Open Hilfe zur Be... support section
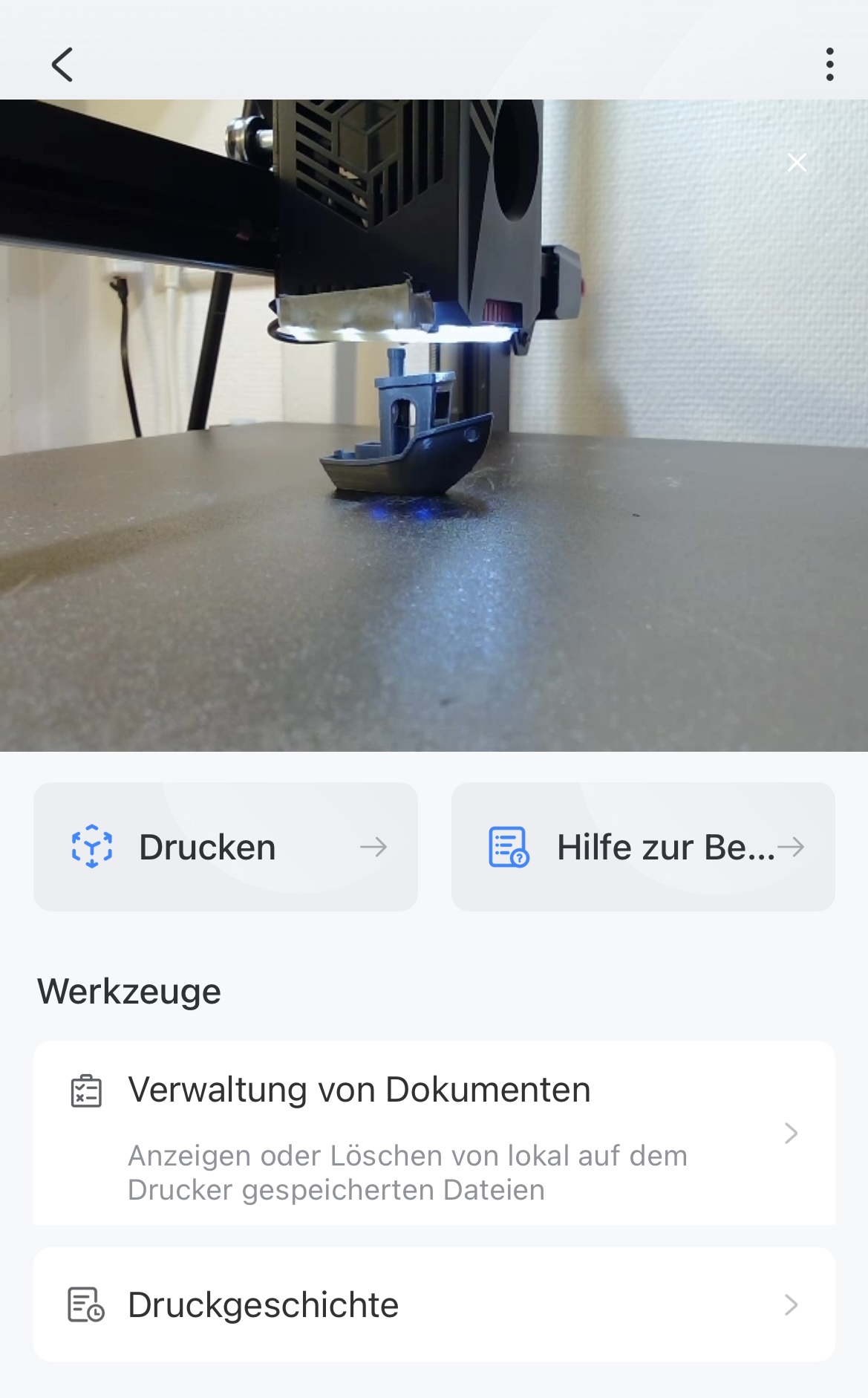 point(642,846)
